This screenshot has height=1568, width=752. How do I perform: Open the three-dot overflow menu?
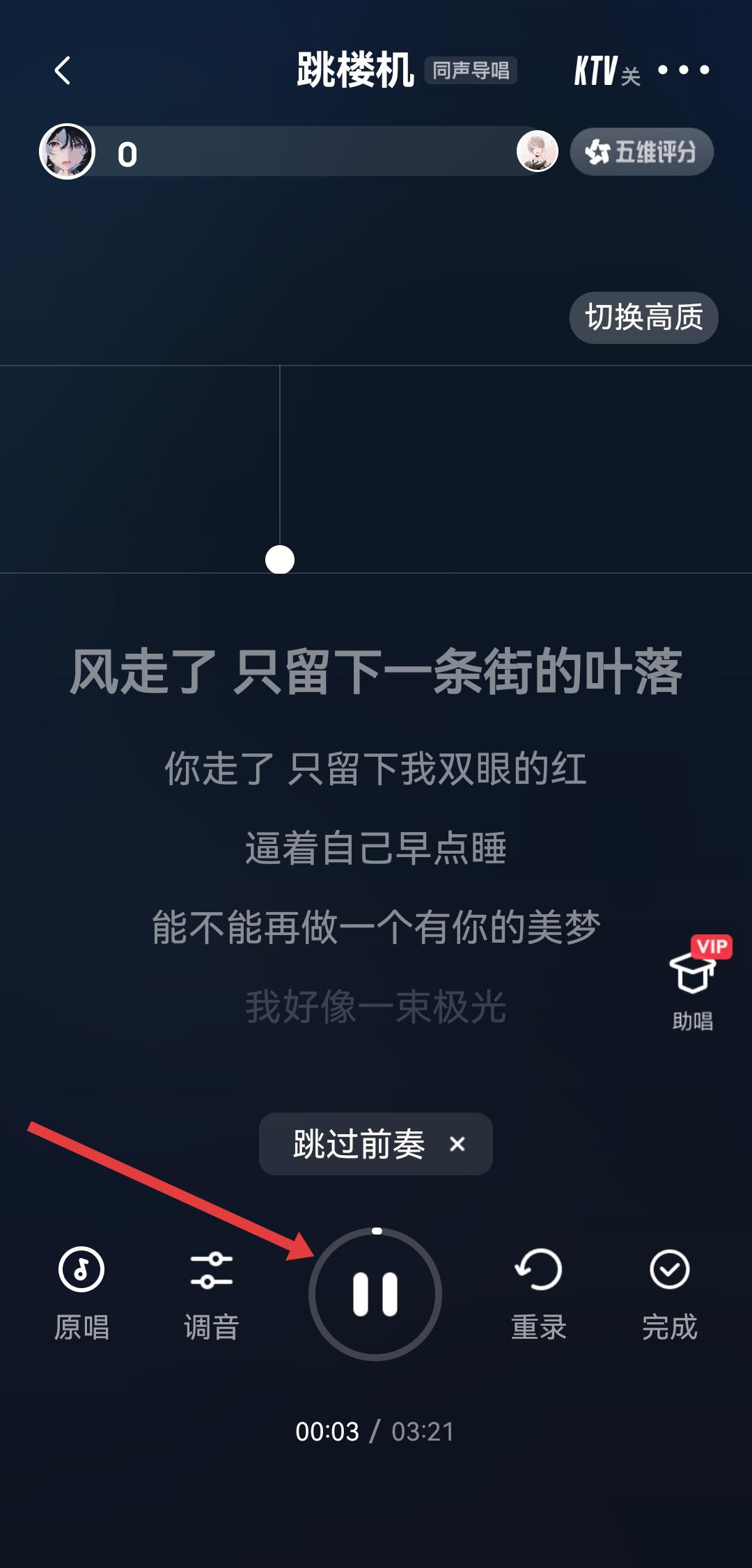pyautogui.click(x=684, y=70)
